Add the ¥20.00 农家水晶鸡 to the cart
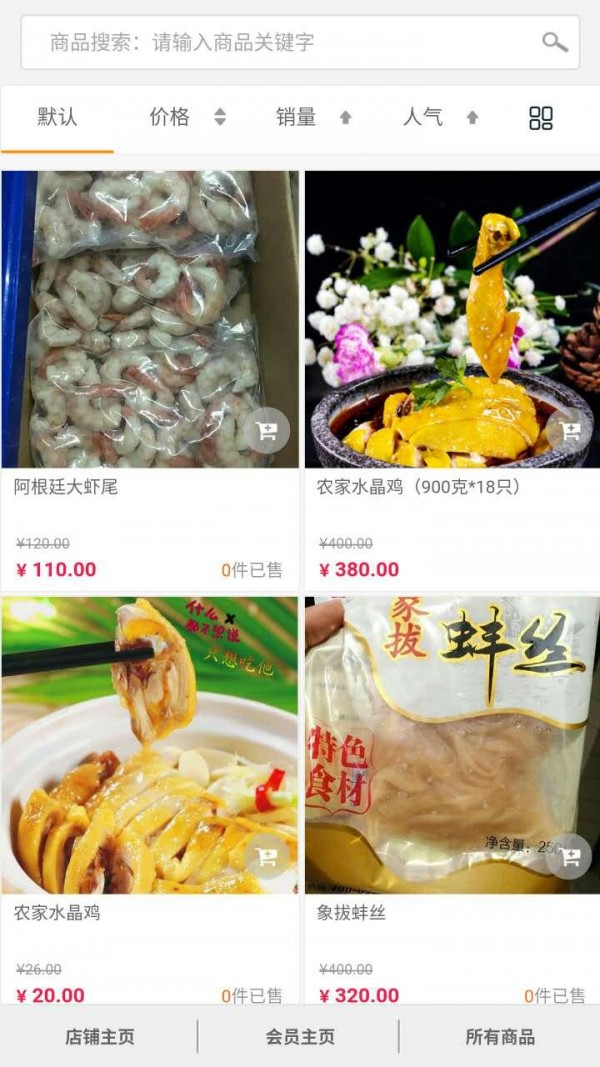The image size is (600, 1067). point(267,857)
